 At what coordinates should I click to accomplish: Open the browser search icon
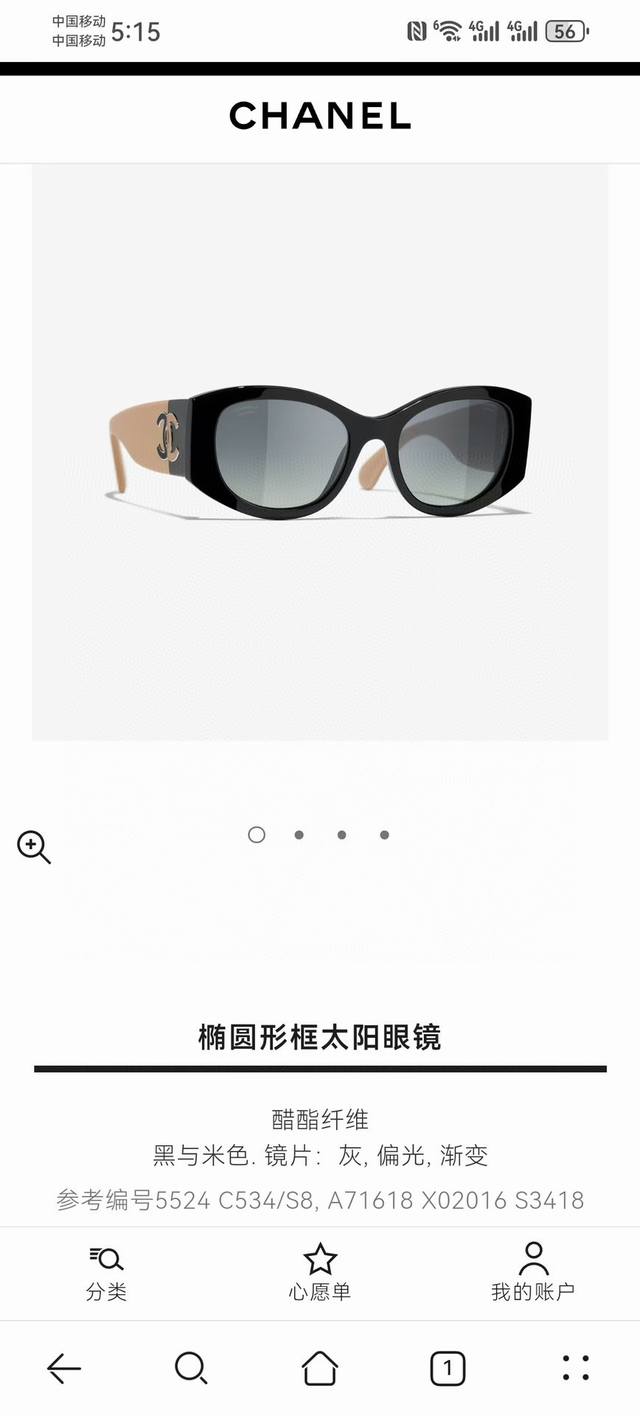[191, 1368]
